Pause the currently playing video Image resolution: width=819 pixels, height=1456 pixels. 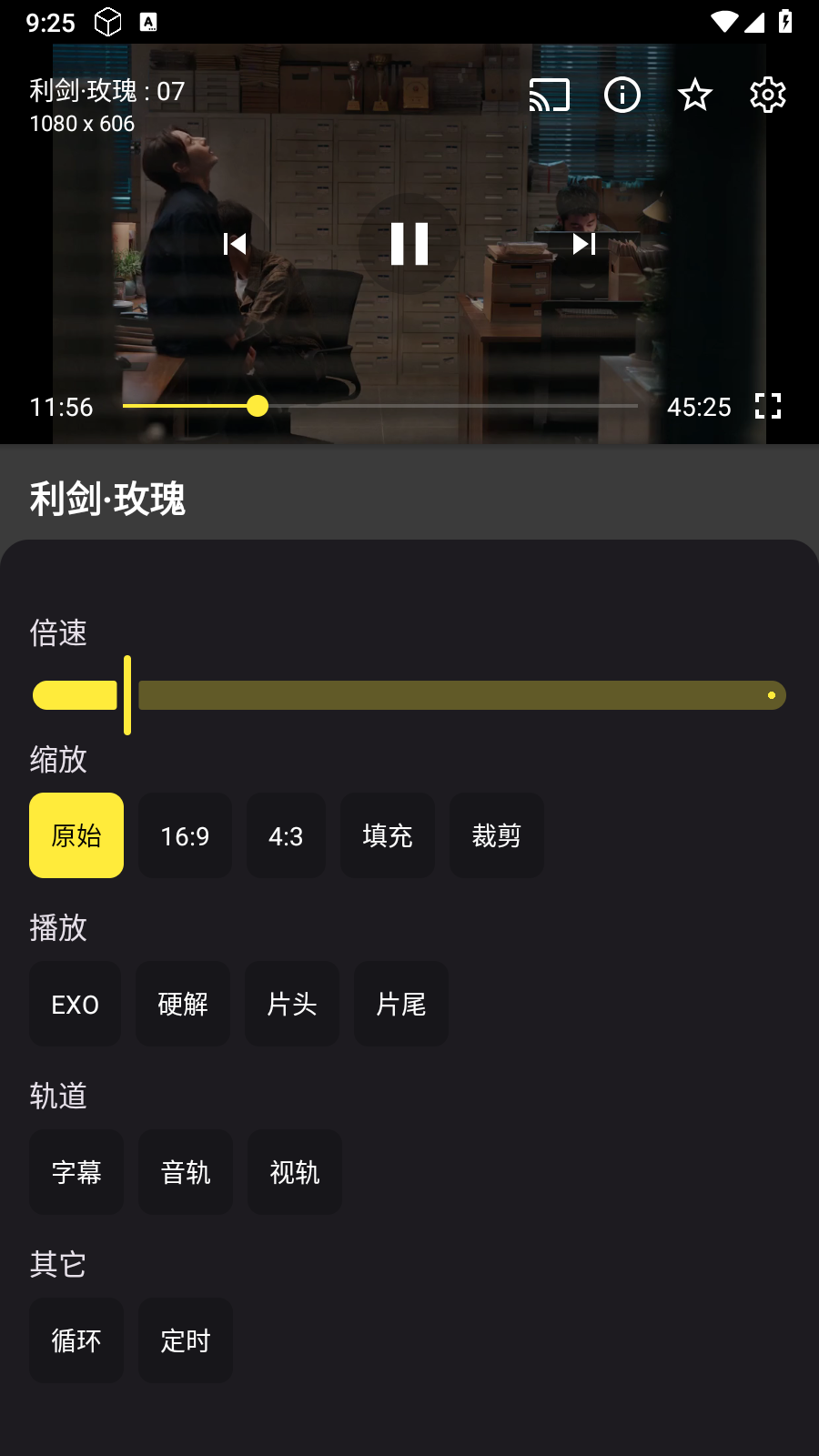coord(409,244)
